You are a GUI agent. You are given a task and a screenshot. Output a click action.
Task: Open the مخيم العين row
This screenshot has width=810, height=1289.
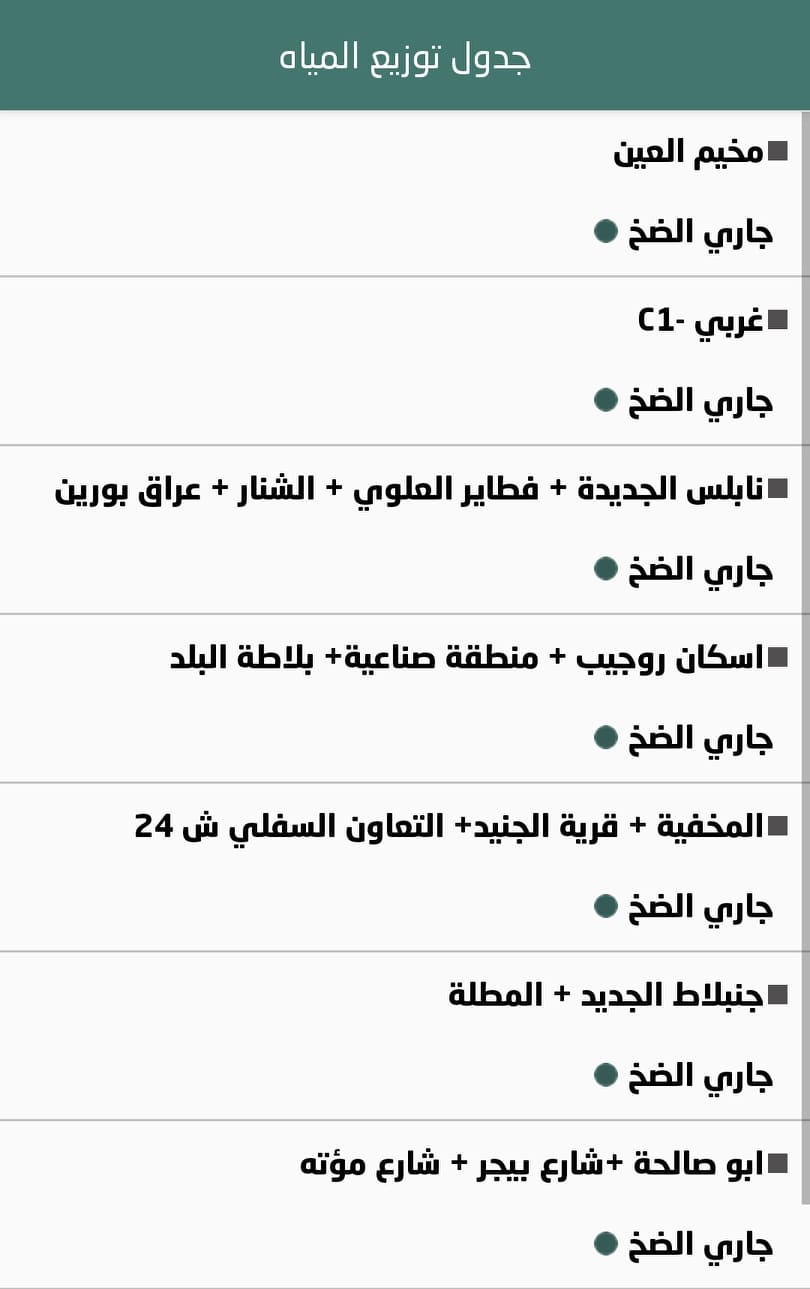(688, 153)
